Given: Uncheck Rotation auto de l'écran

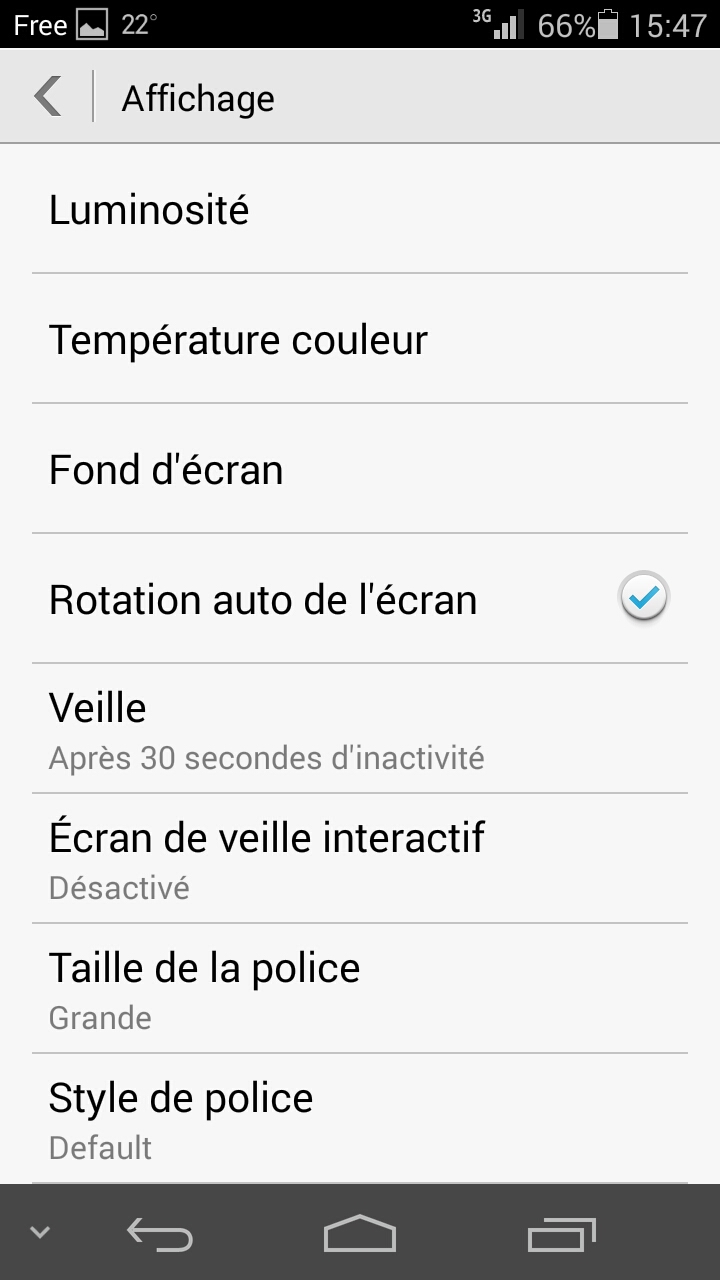Looking at the screenshot, I should tap(643, 598).
